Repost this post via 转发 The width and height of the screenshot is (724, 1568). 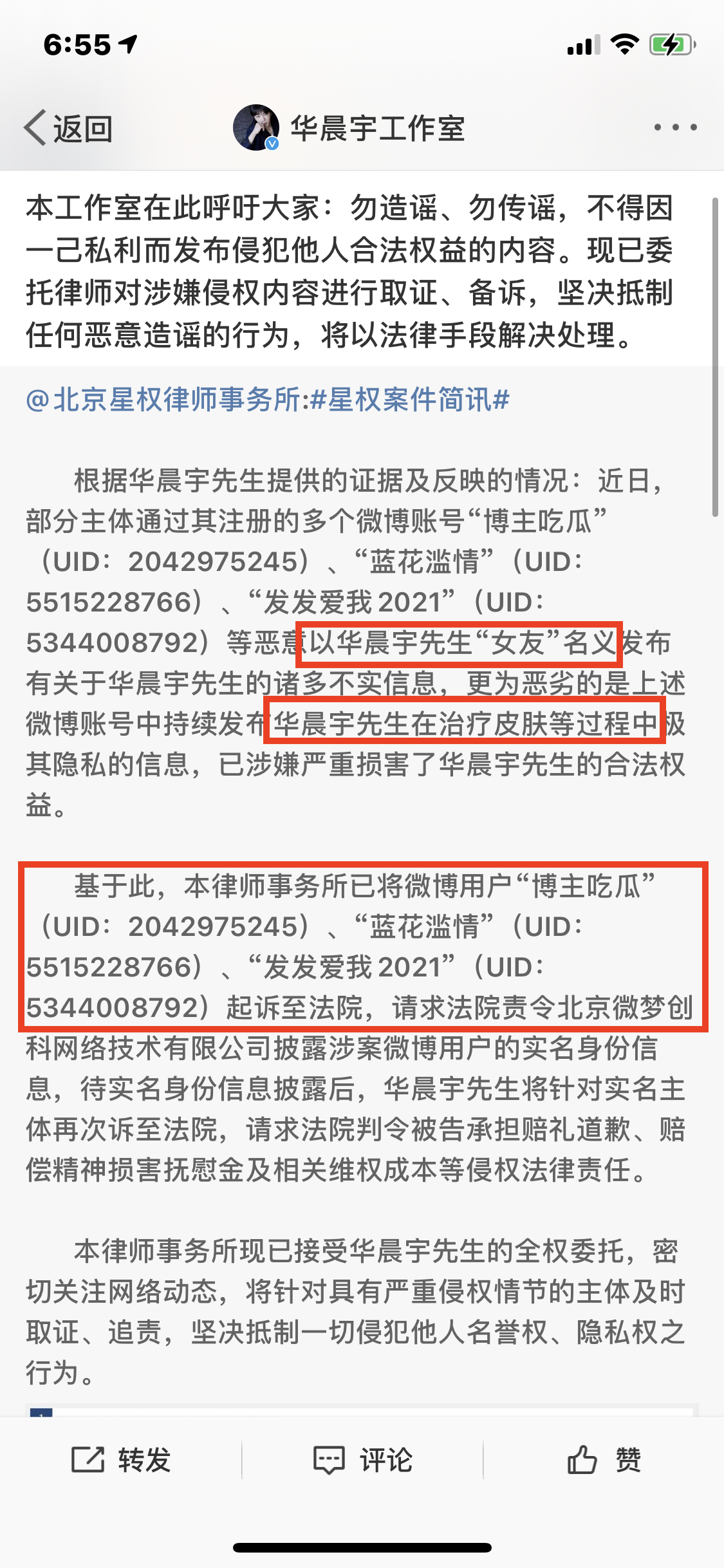(x=121, y=1459)
